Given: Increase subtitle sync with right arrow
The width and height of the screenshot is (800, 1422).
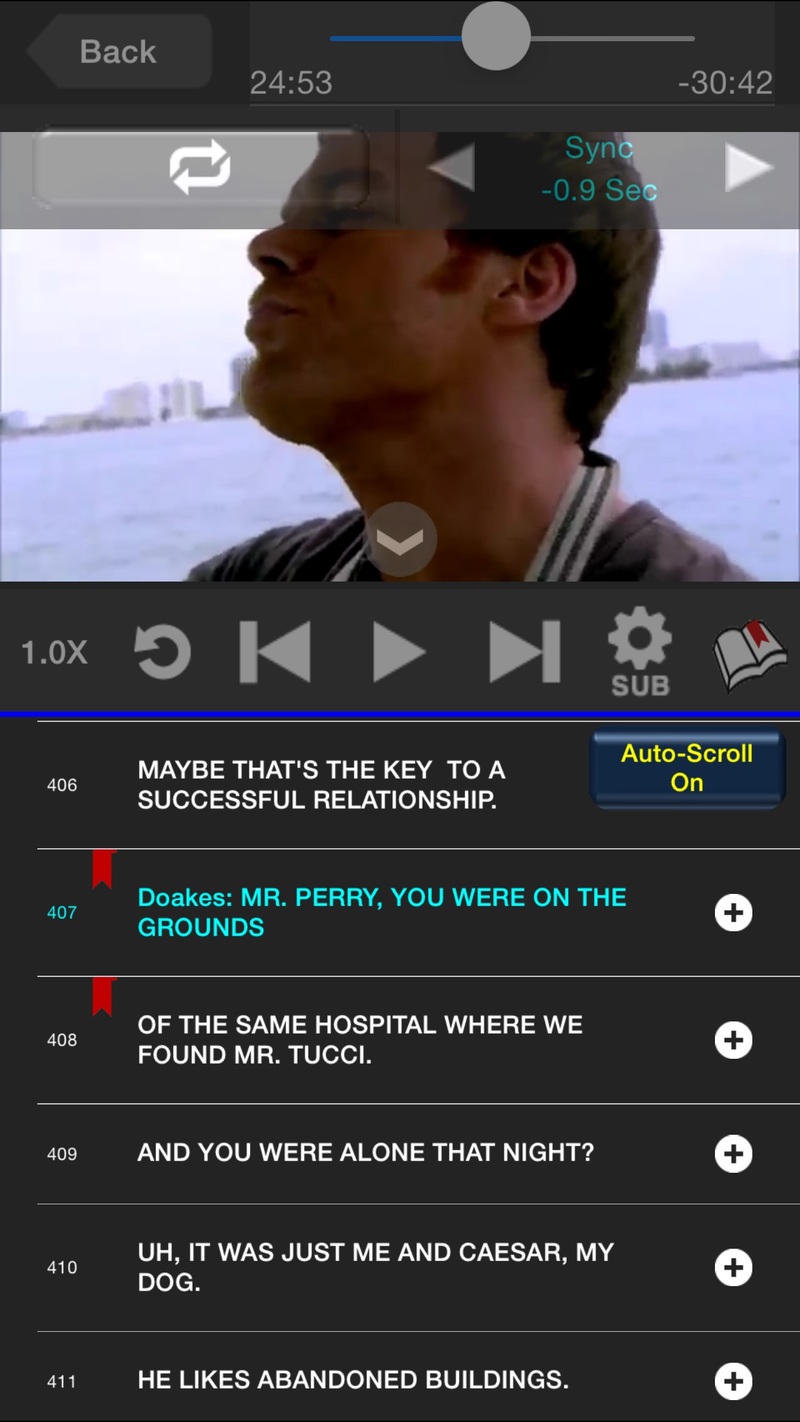Looking at the screenshot, I should (x=749, y=167).
